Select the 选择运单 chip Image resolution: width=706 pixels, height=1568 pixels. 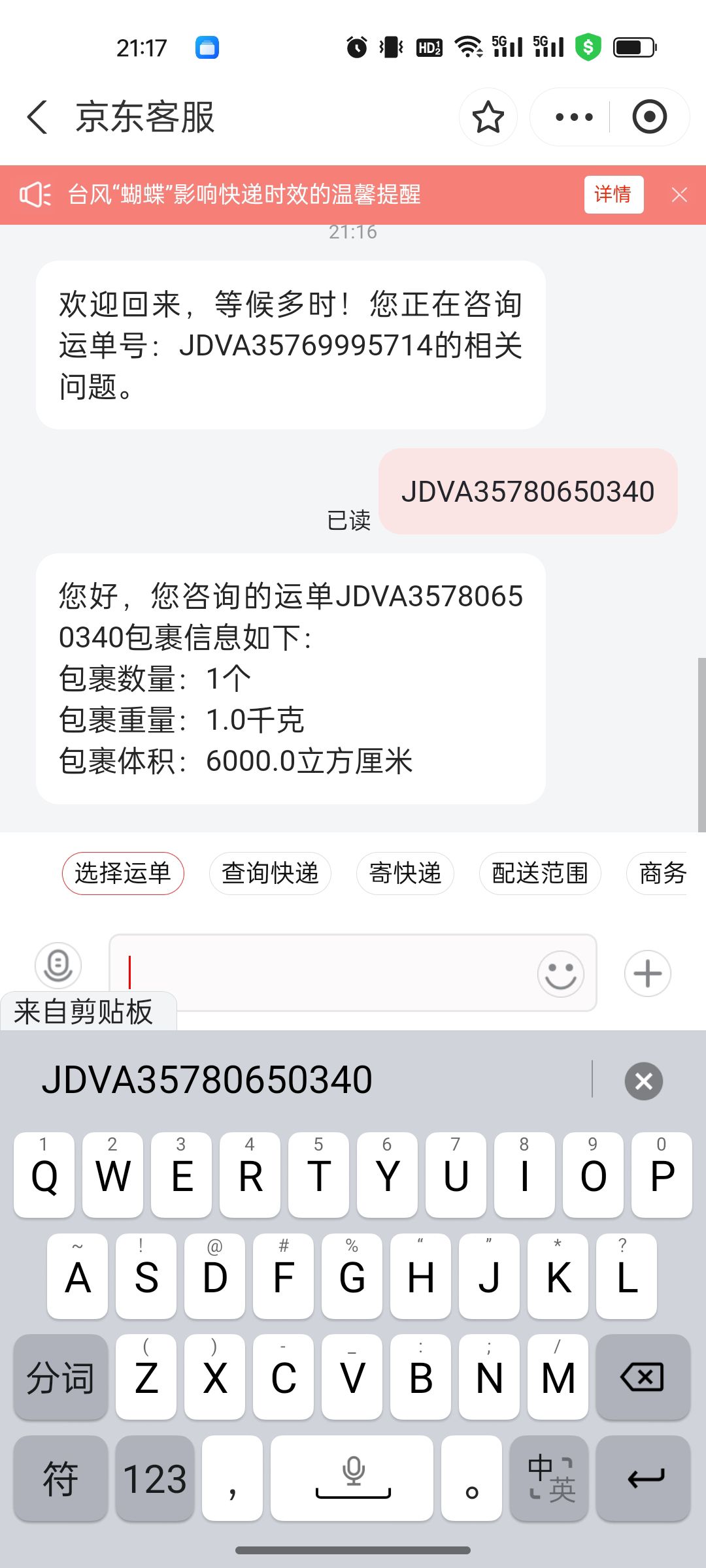[x=123, y=874]
